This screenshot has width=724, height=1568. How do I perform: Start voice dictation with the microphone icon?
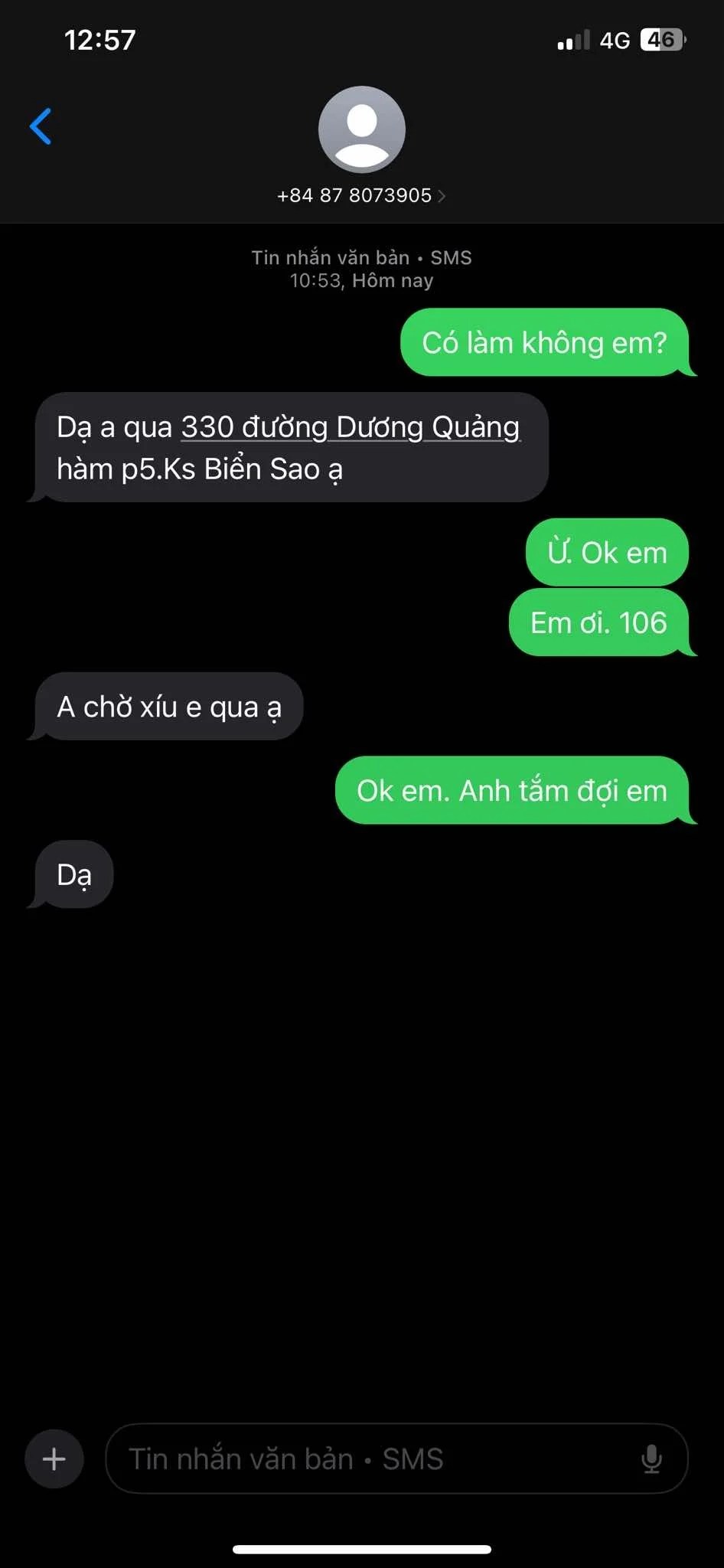[651, 1459]
